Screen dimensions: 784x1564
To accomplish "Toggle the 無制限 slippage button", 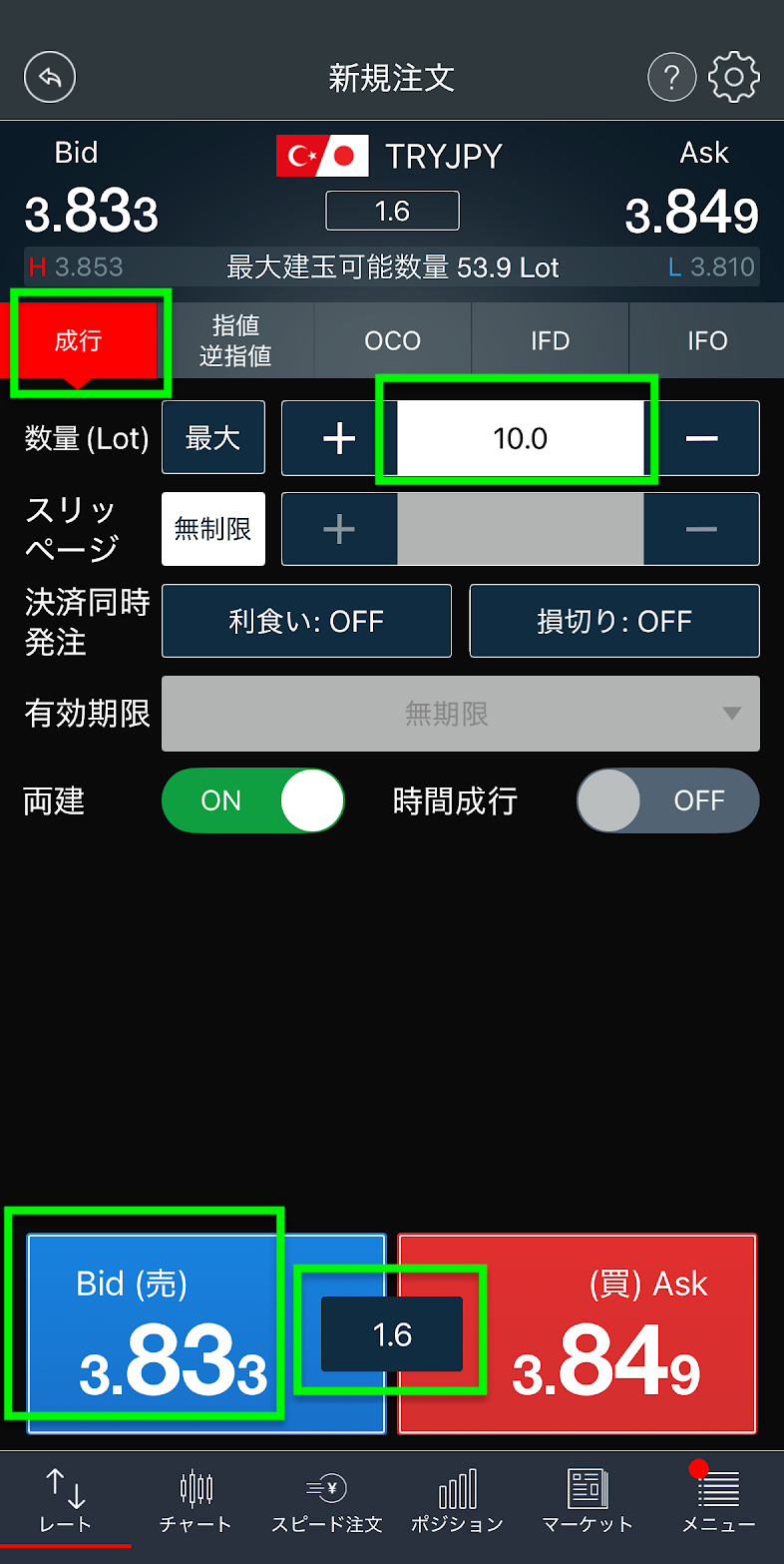I will point(213,529).
